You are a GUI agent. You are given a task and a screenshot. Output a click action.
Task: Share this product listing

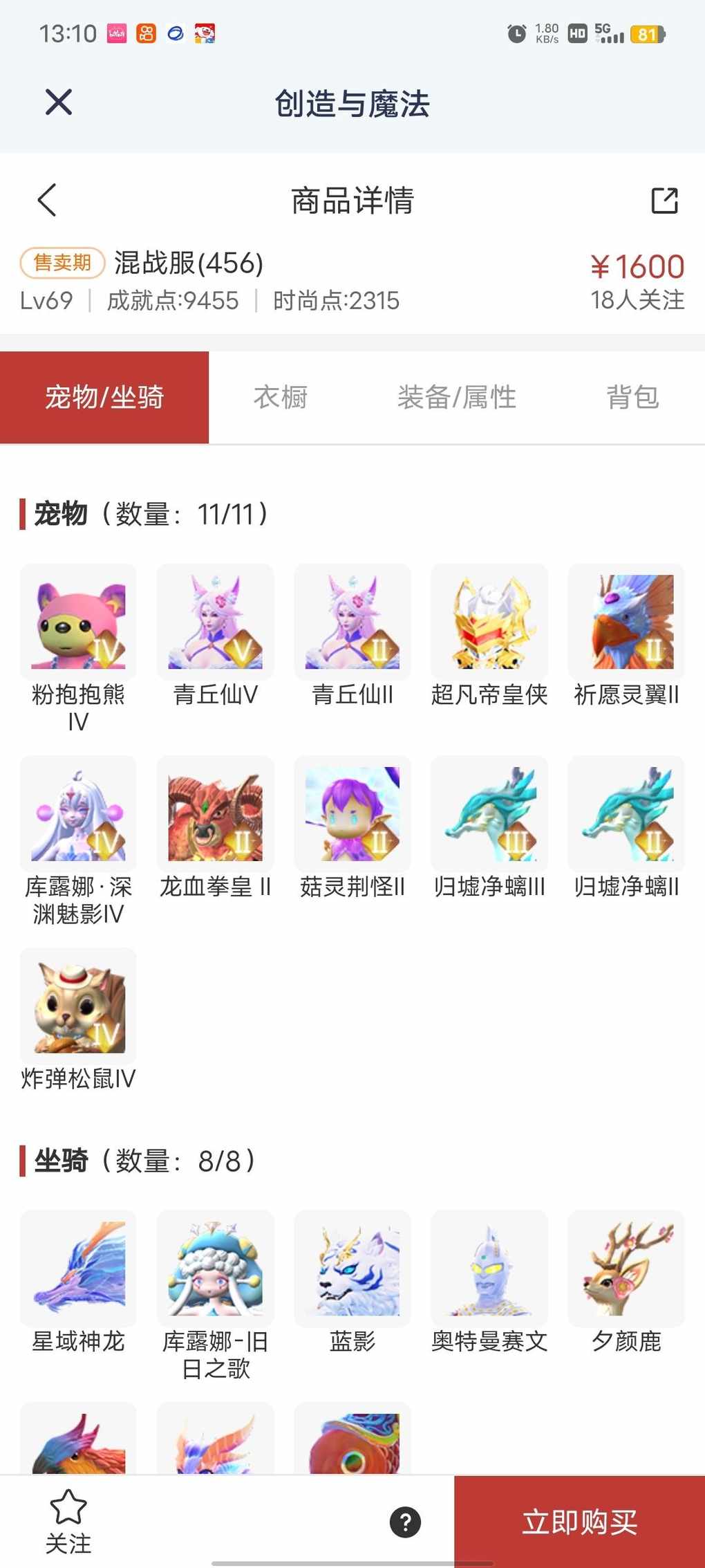pos(664,201)
